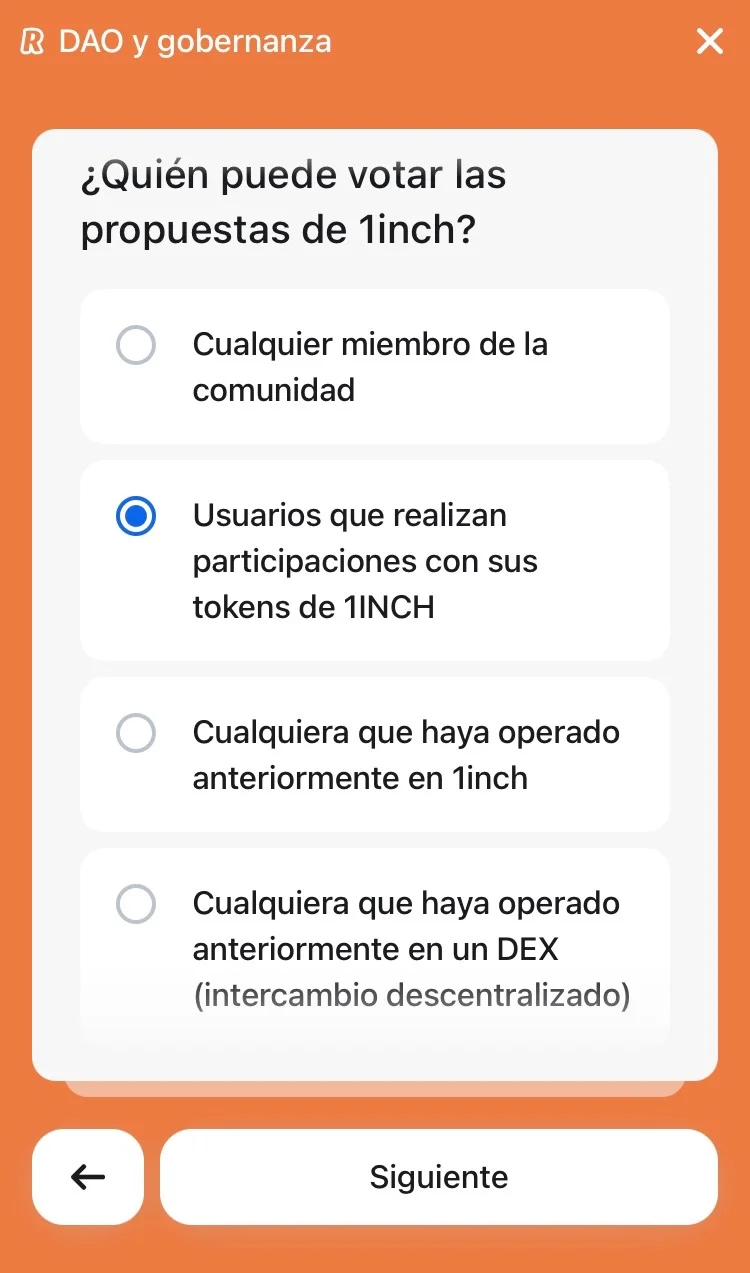The height and width of the screenshot is (1273, 750).
Task: Pick the answer mentioning DEX intercambio descentralizado
Action: click(374, 948)
